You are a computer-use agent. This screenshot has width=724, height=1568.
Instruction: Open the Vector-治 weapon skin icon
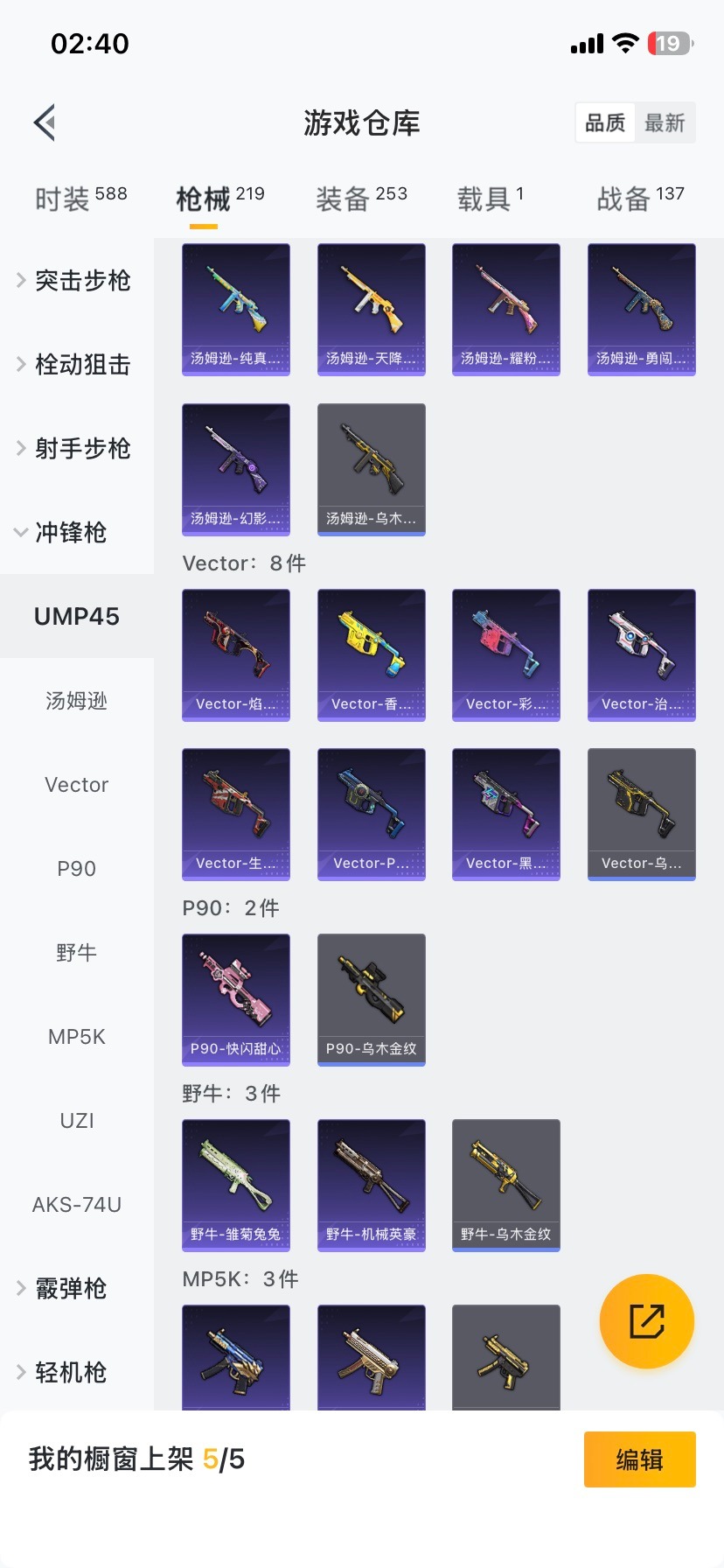pyautogui.click(x=641, y=654)
